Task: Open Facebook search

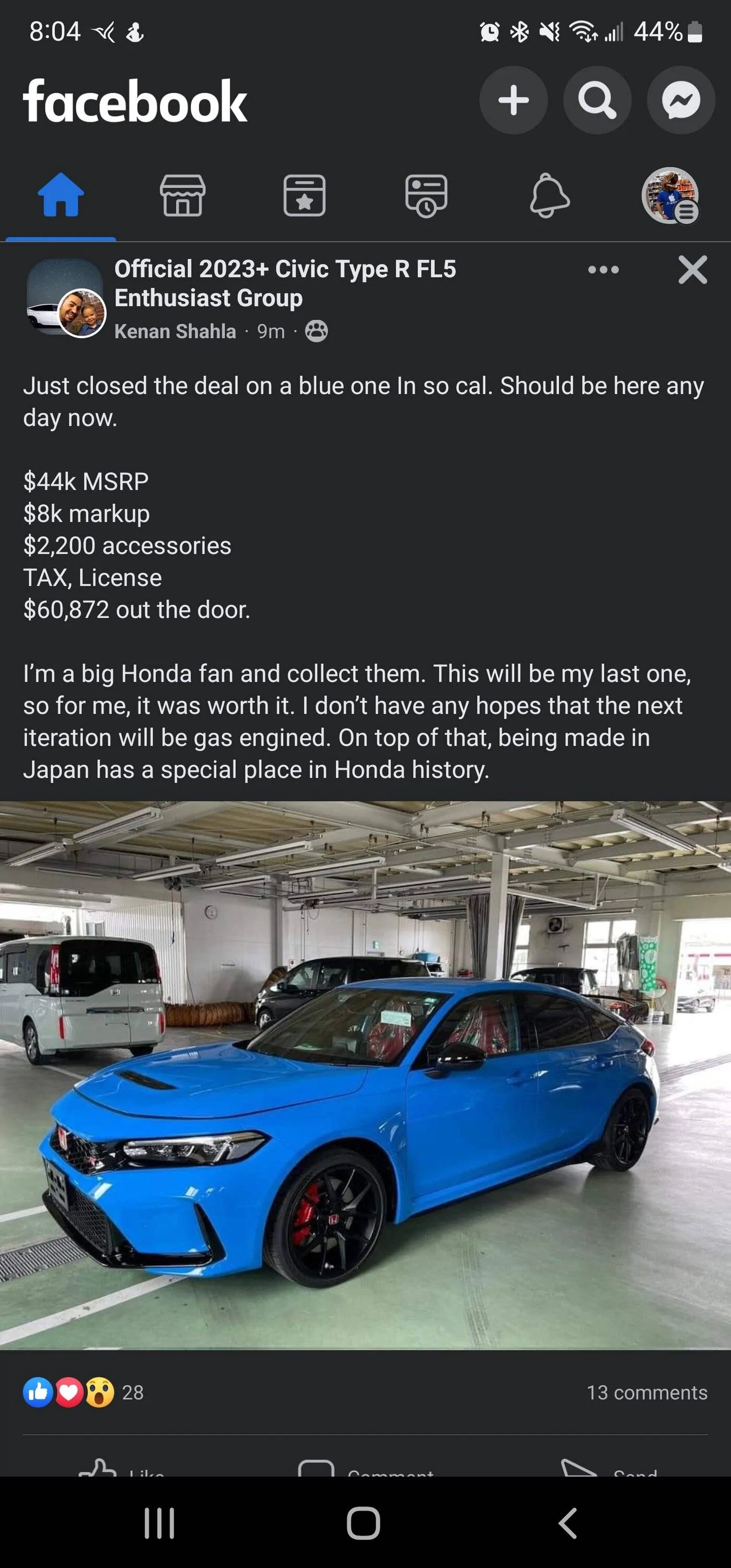Action: [597, 100]
